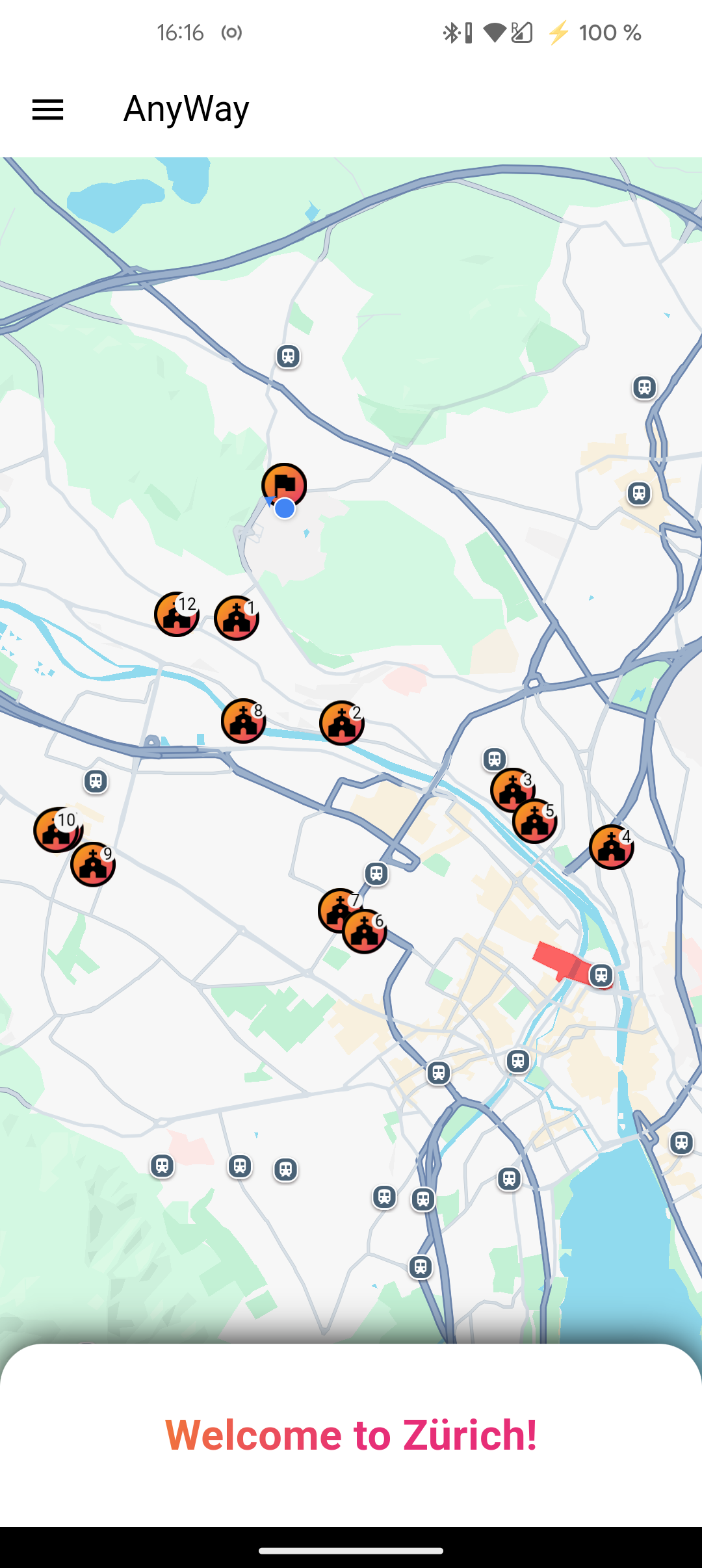Screen dimensions: 702x1568
Task: Expand the Welcome to Zürich panel
Action: (x=351, y=1434)
